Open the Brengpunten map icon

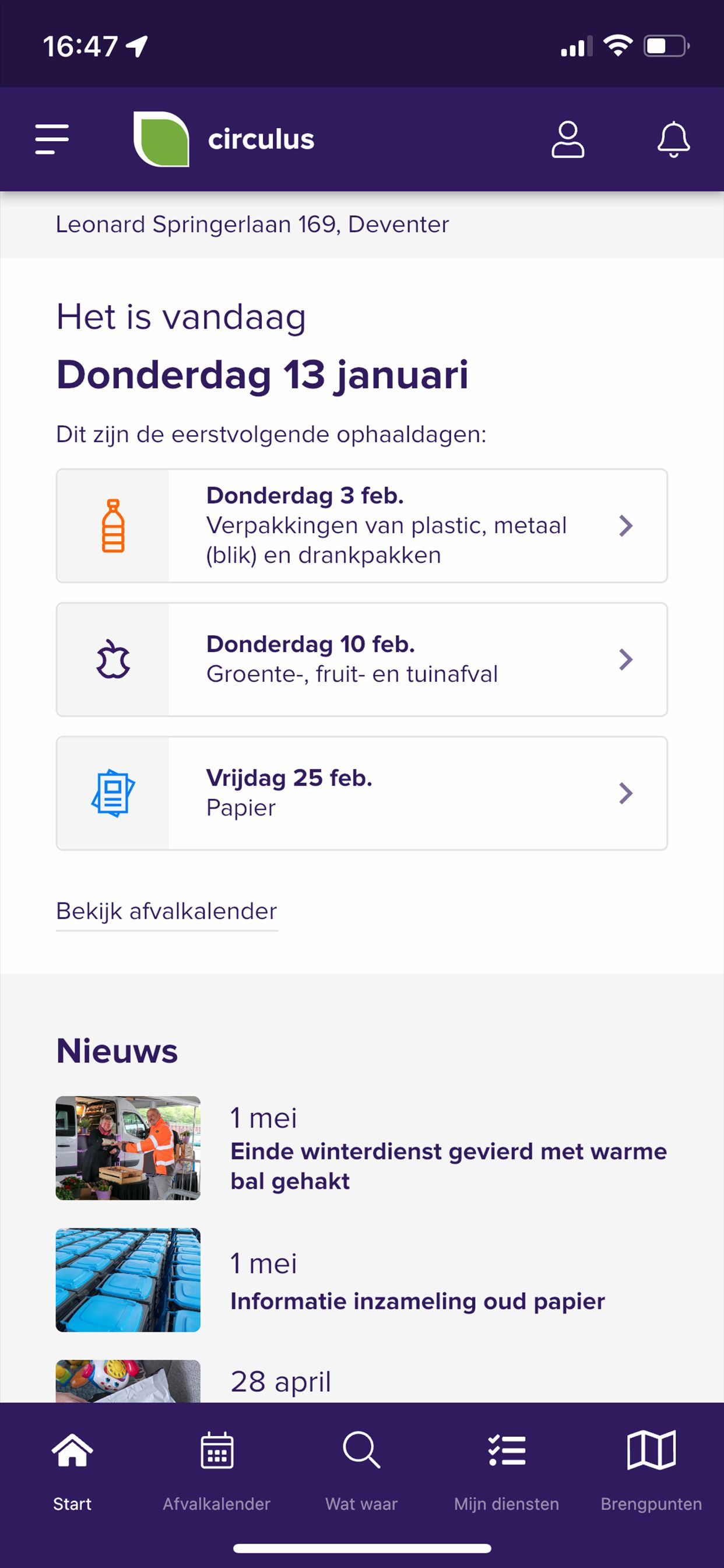(x=651, y=1452)
